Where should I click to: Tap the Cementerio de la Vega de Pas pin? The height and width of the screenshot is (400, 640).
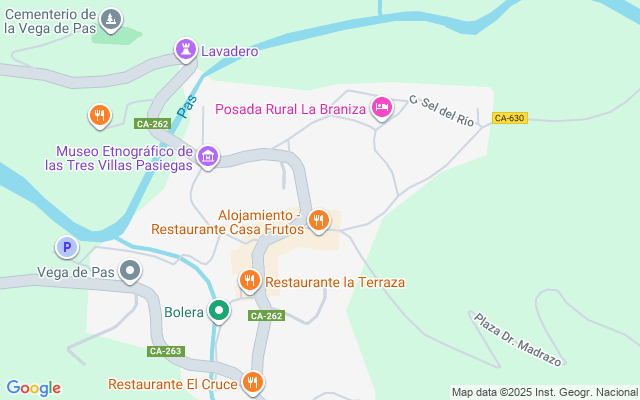[112, 18]
